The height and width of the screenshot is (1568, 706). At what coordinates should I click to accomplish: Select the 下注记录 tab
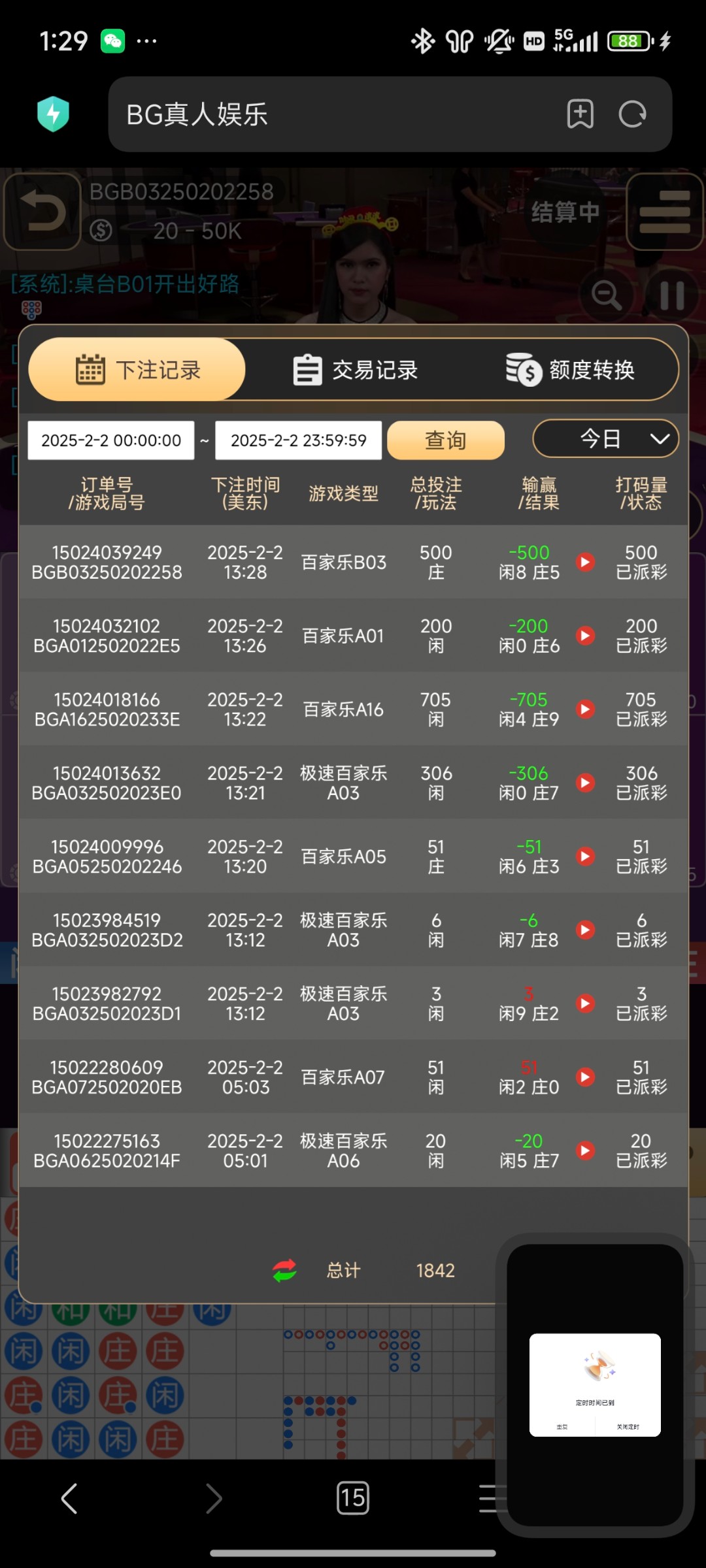coord(138,370)
